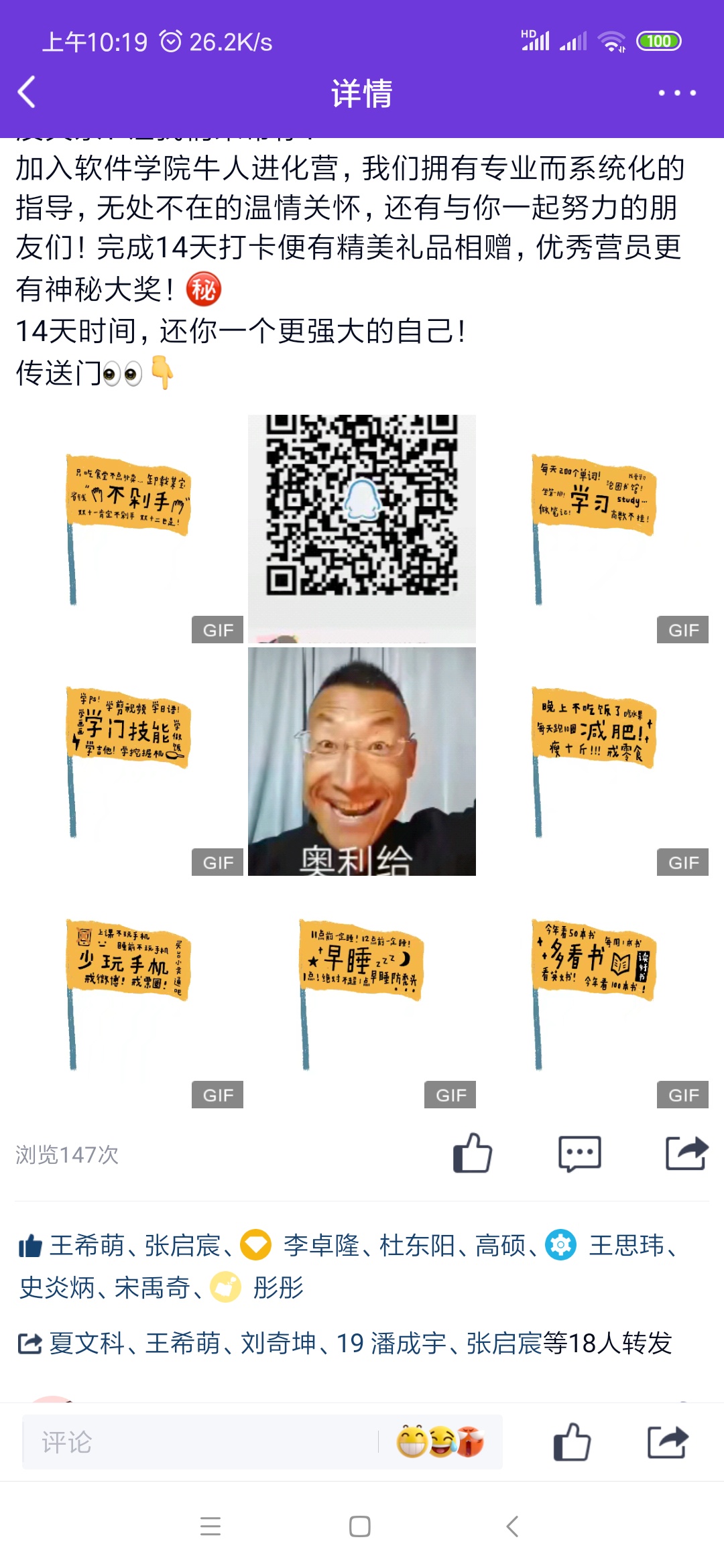The image size is (724, 1568).
Task: View the 减肥 flag GIF
Action: coord(594,761)
